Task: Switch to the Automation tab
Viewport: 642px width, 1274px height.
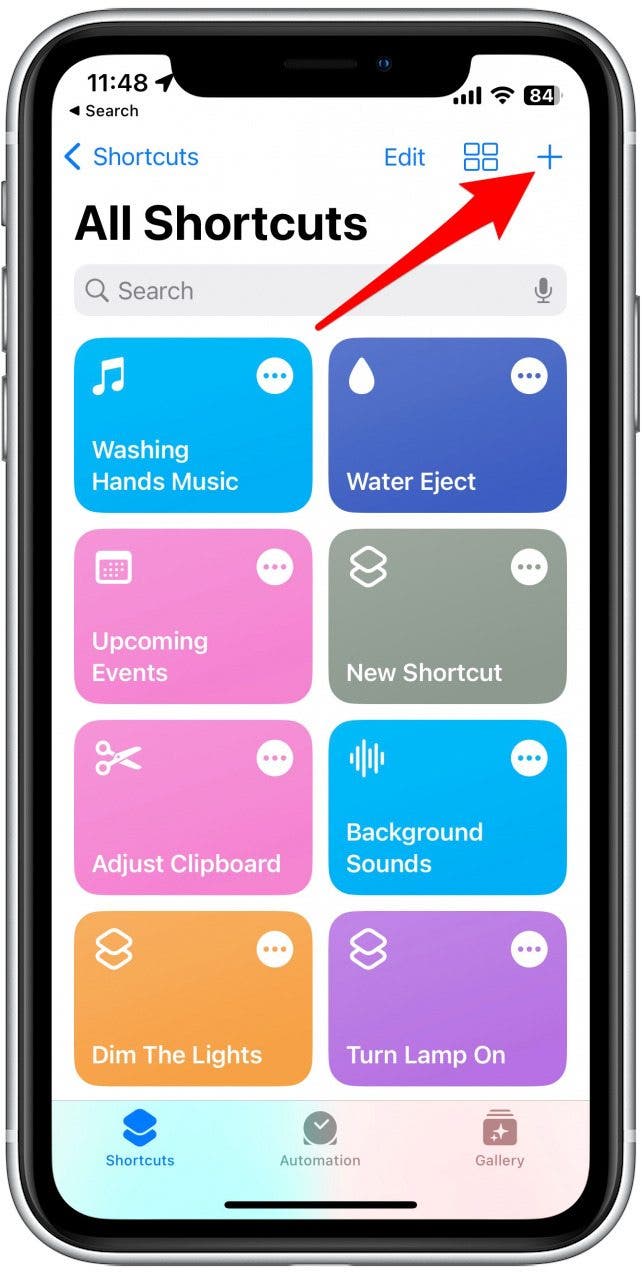Action: point(320,1140)
